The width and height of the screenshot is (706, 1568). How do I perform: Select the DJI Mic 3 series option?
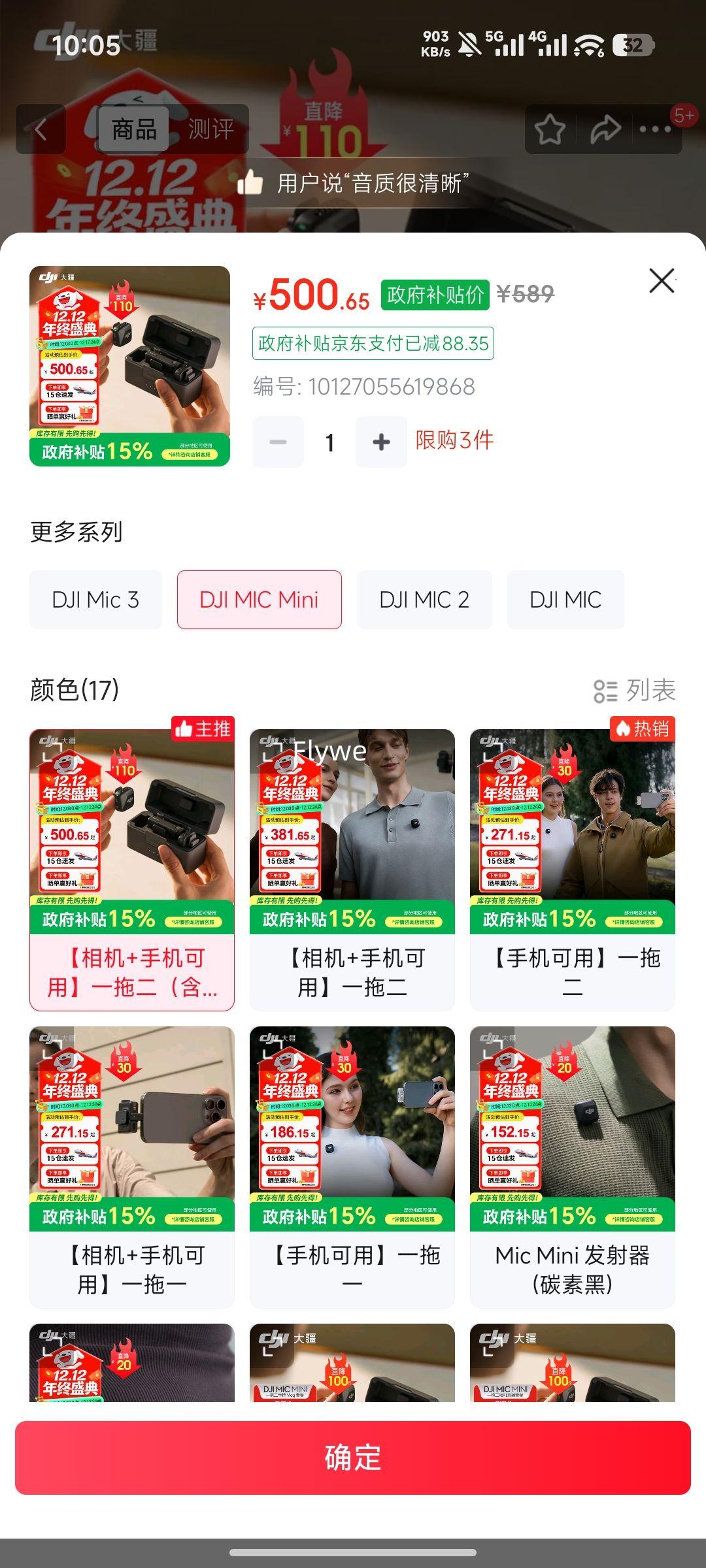click(95, 599)
